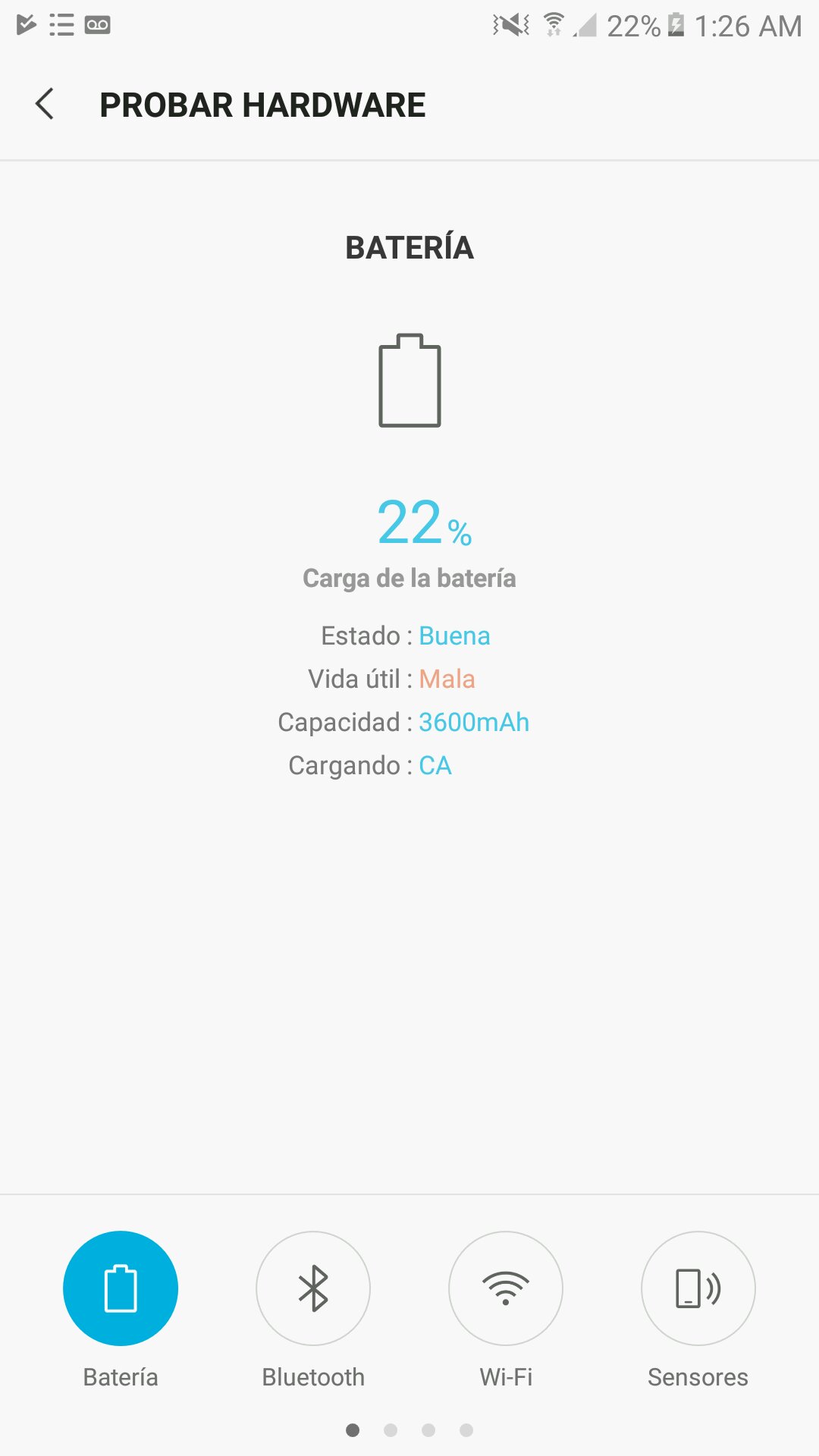
Task: Go back from Probar Hardware
Action: [45, 104]
